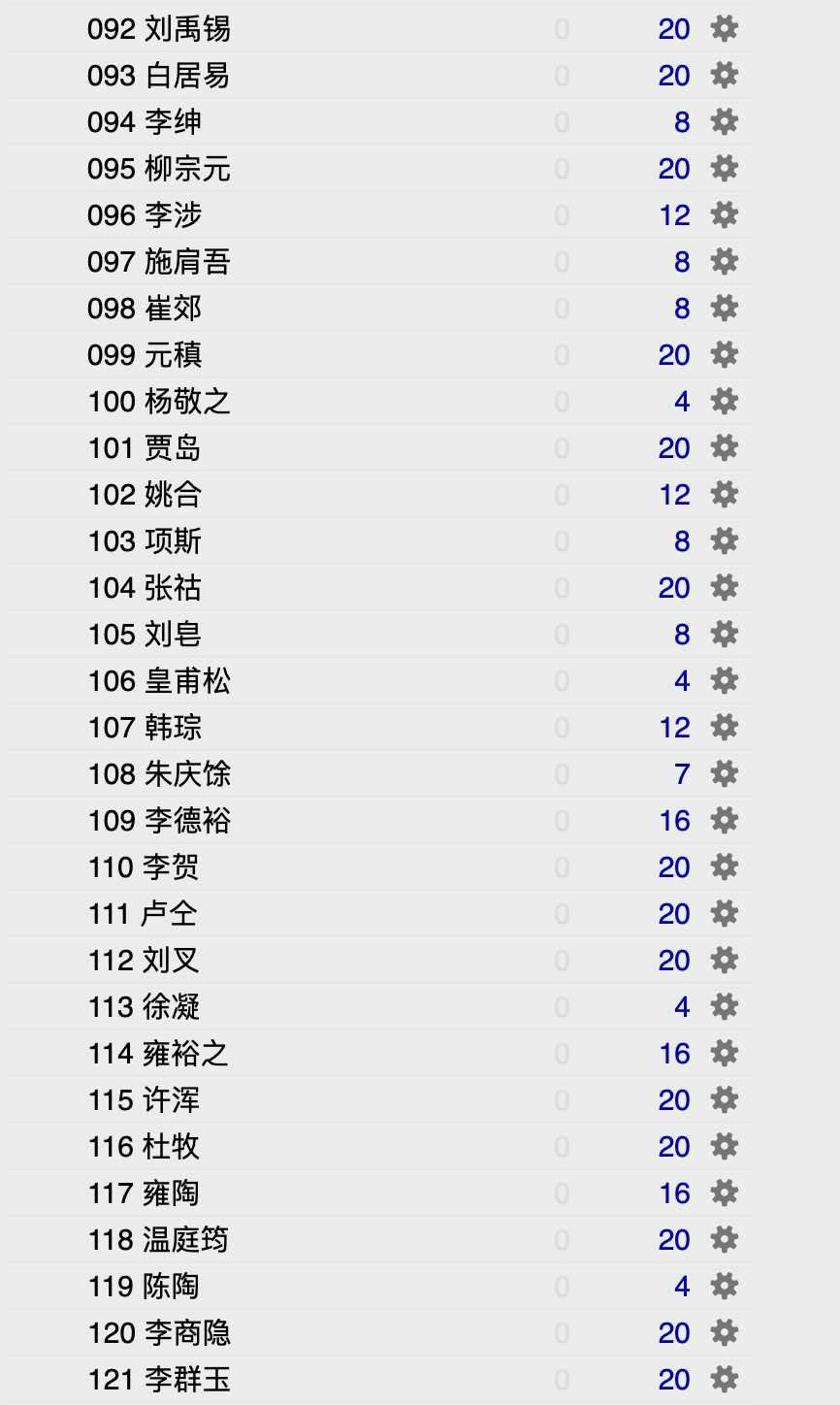Image resolution: width=840 pixels, height=1405 pixels.
Task: Tap the gear icon beside 097 施肩吾
Action: (x=725, y=262)
